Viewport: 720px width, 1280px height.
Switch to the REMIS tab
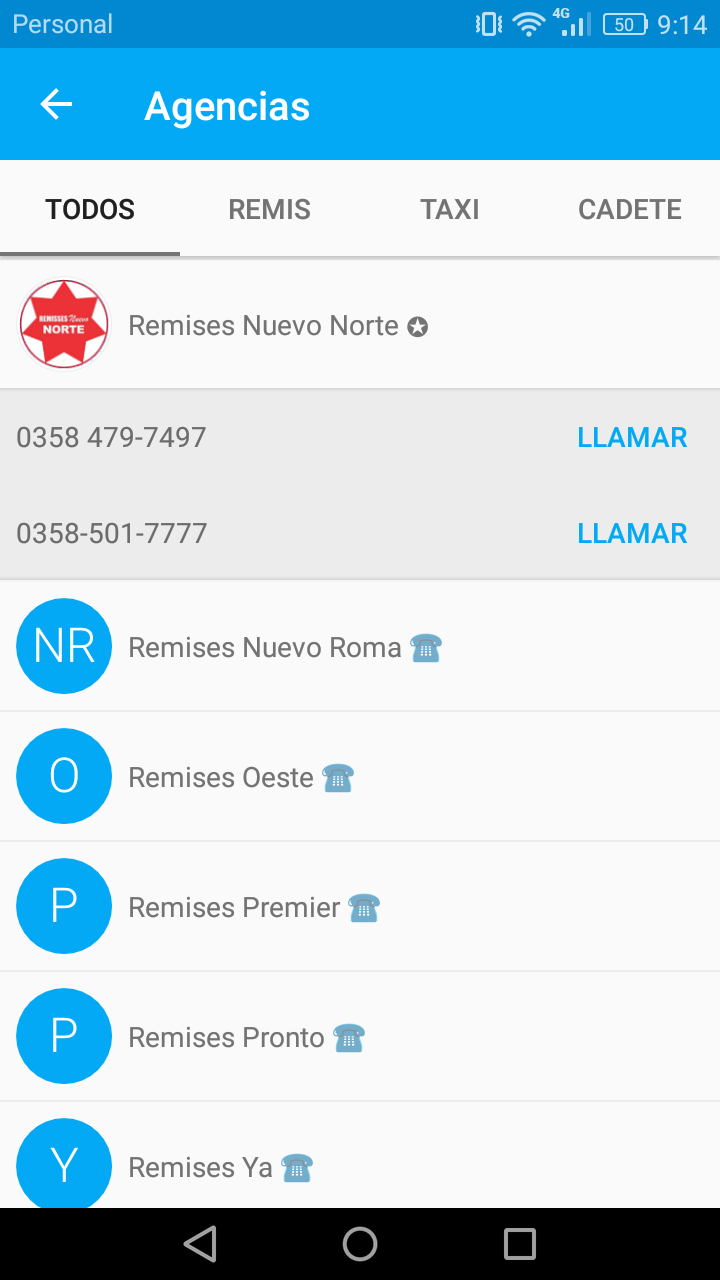(270, 209)
